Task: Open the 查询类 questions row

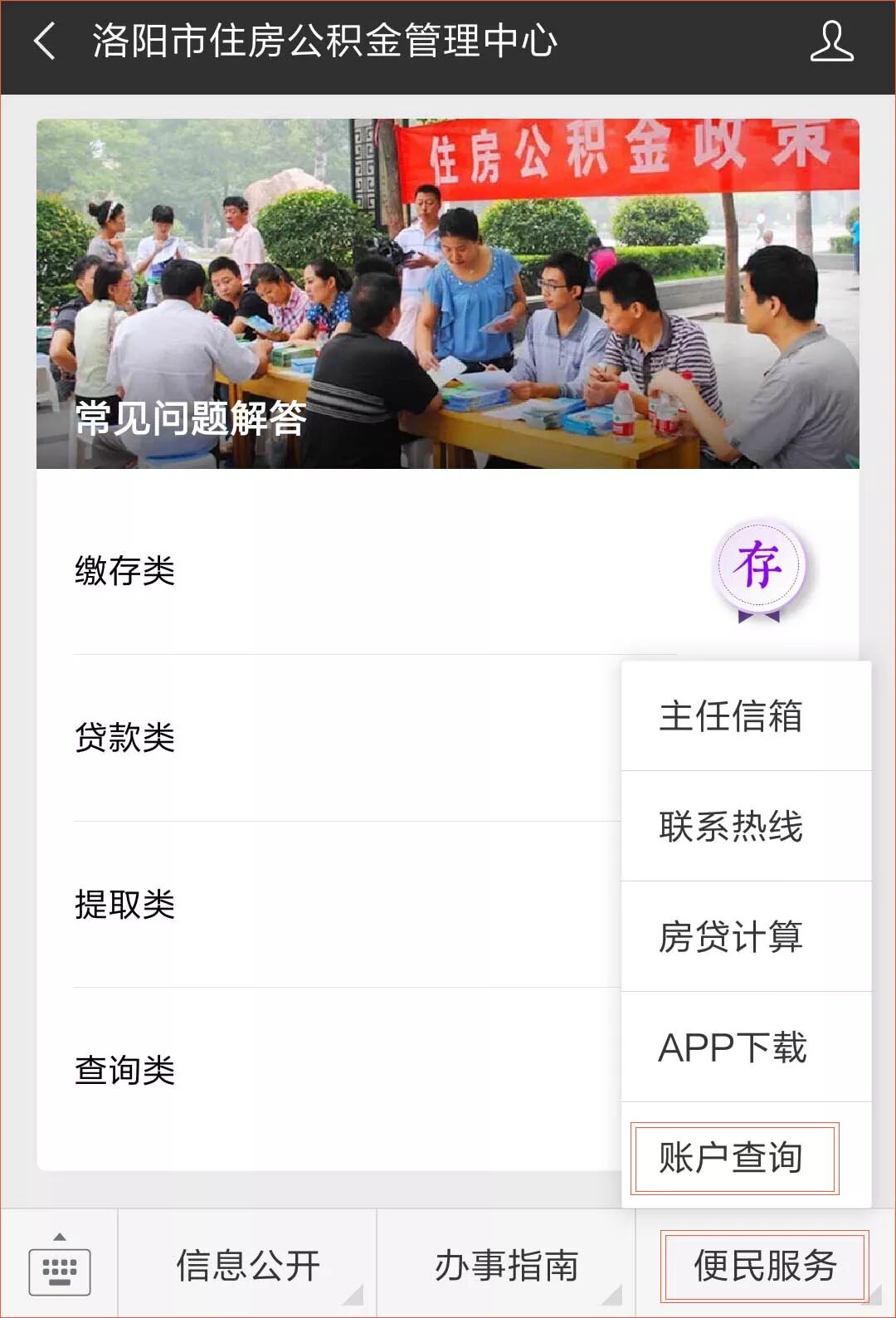Action: (332, 1071)
